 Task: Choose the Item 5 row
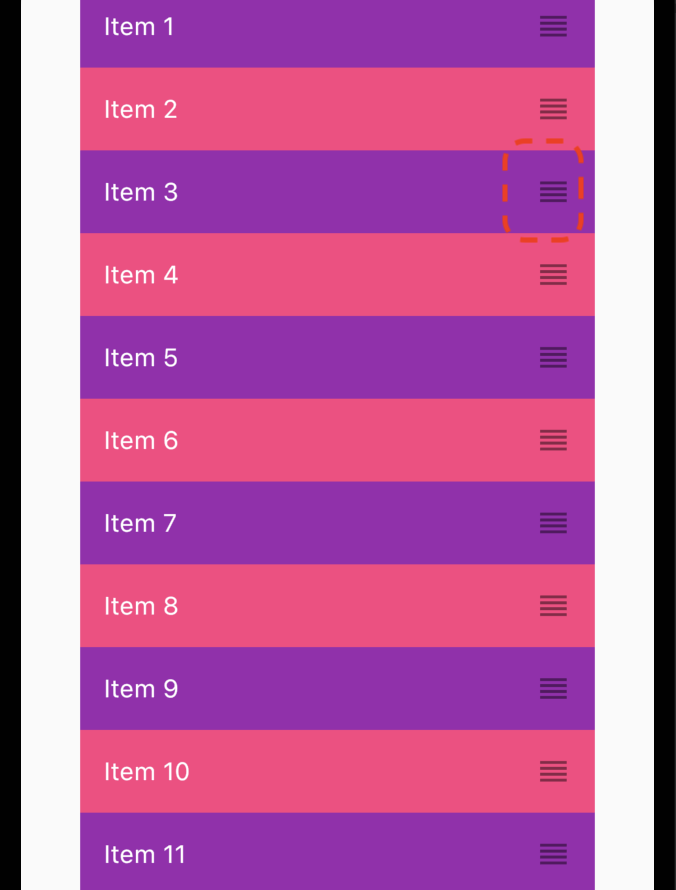pos(300,358)
